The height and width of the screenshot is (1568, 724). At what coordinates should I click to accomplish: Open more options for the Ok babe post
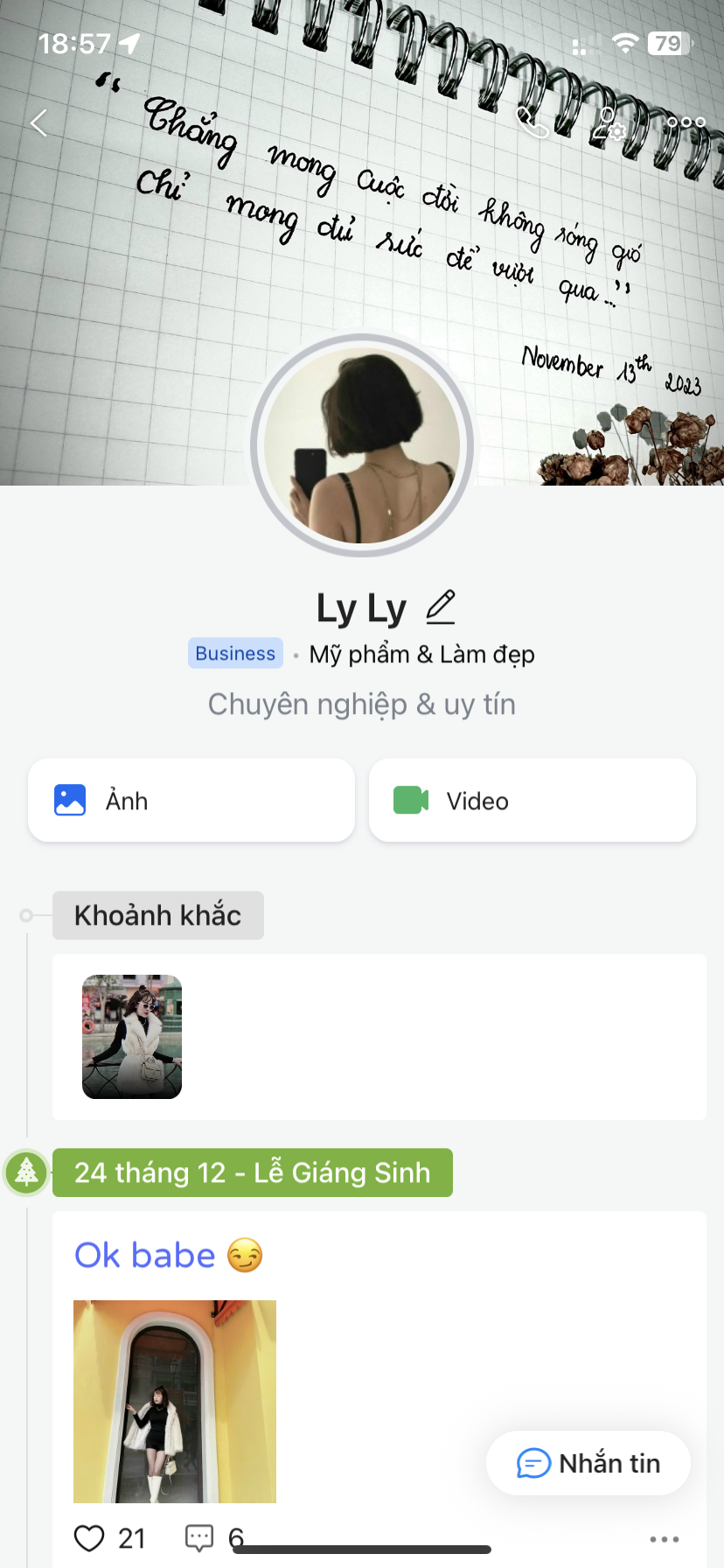665,1539
